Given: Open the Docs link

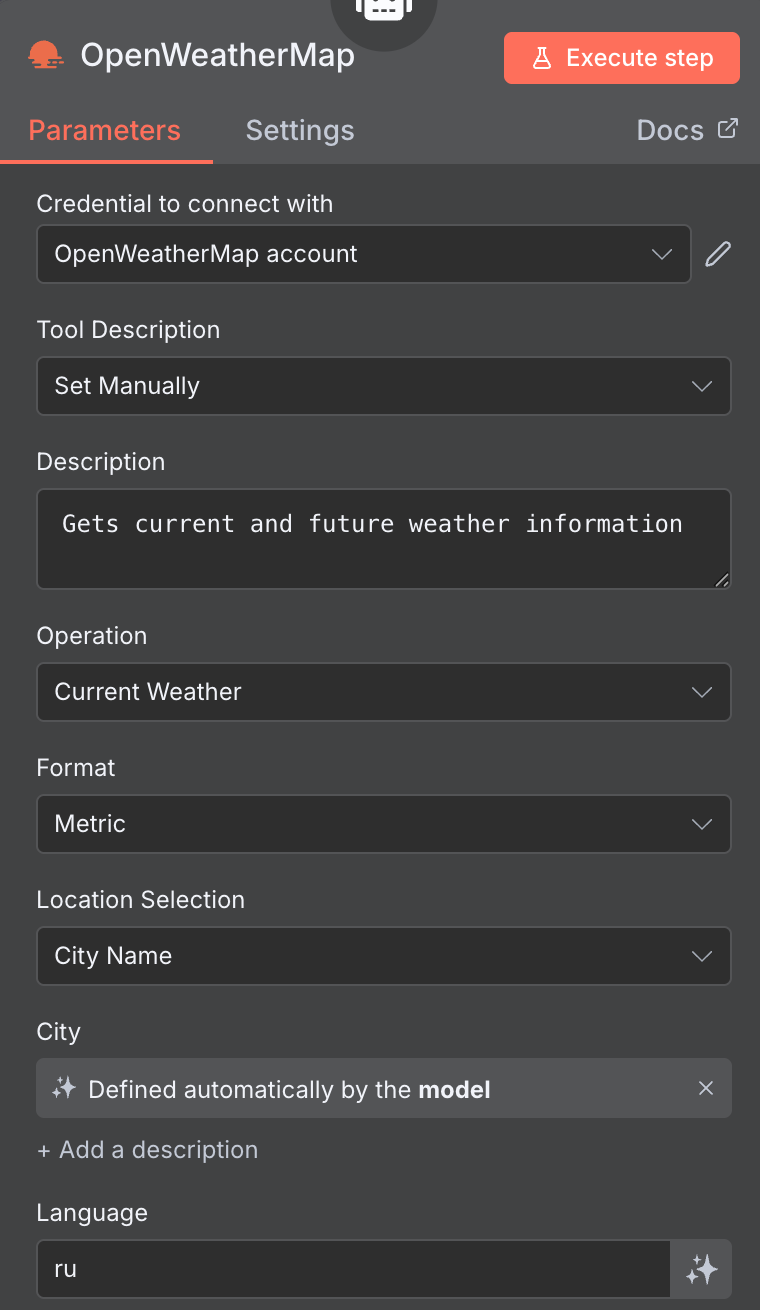Looking at the screenshot, I should [x=669, y=130].
